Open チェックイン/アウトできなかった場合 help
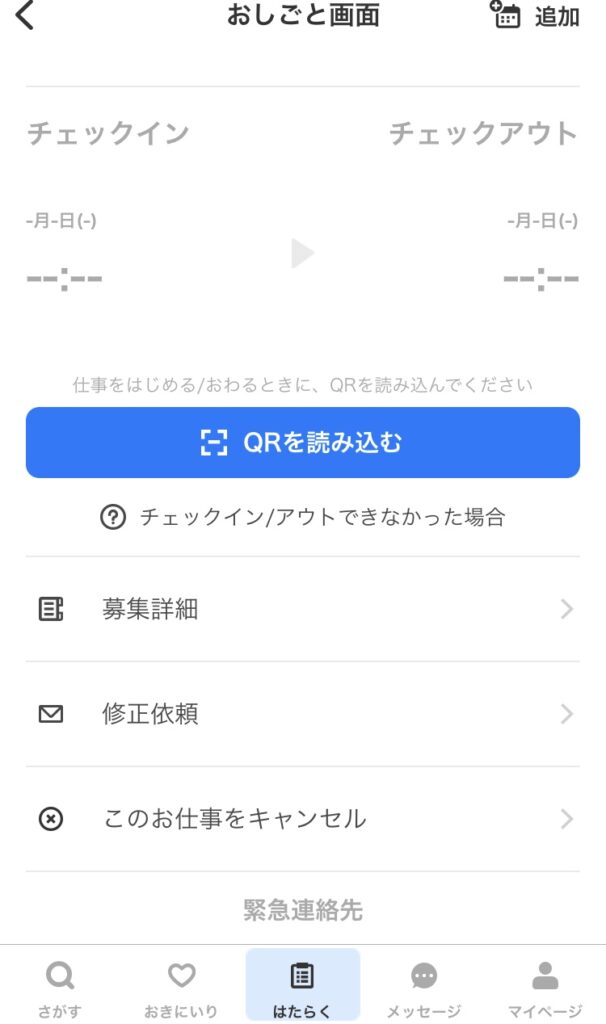Image resolution: width=606 pixels, height=1024 pixels. (302, 517)
